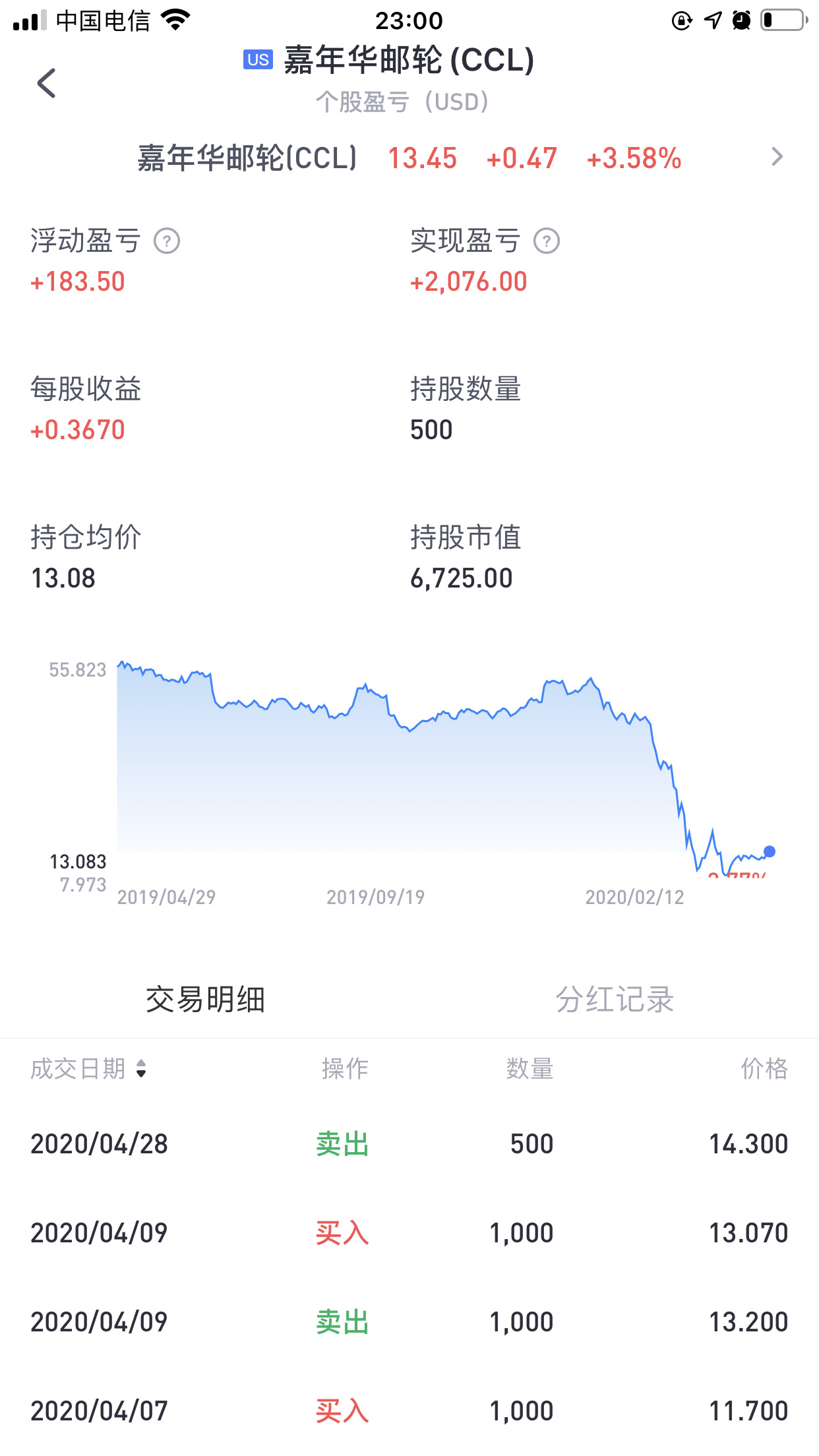Viewport: 819px width, 1456px height.
Task: Sort the list by 成交日期
Action: click(x=88, y=1068)
